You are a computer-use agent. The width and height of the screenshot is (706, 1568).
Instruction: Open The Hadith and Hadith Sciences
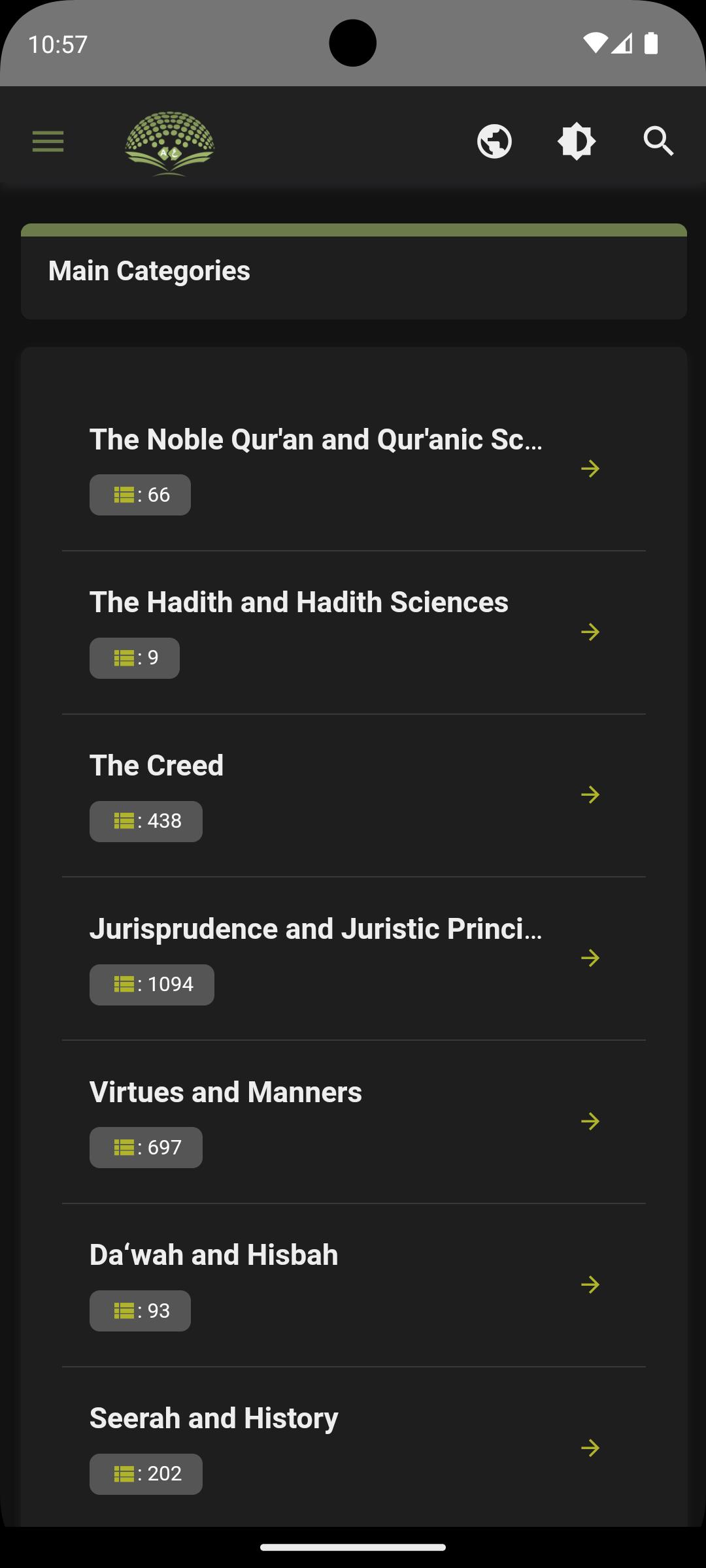pos(354,632)
